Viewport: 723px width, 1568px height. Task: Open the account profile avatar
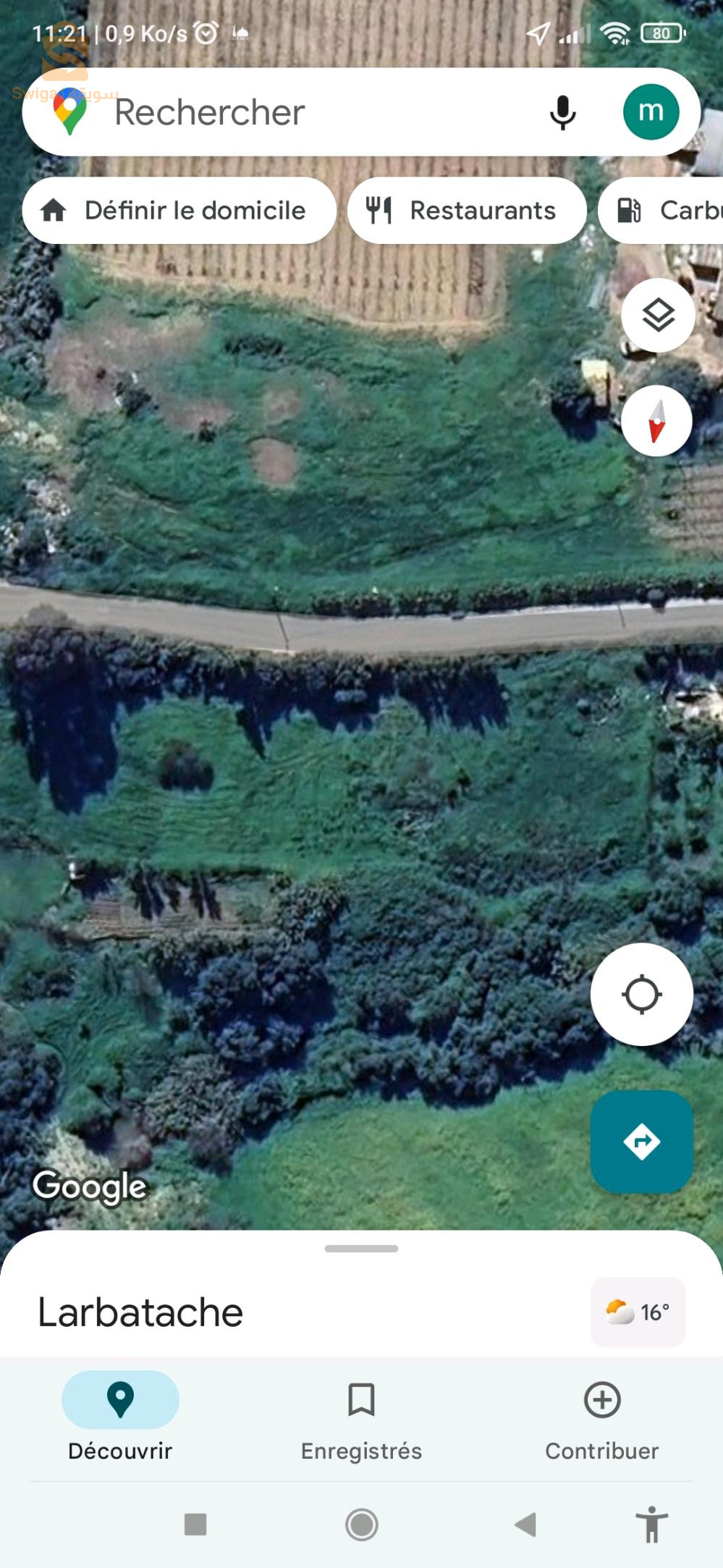tap(651, 111)
